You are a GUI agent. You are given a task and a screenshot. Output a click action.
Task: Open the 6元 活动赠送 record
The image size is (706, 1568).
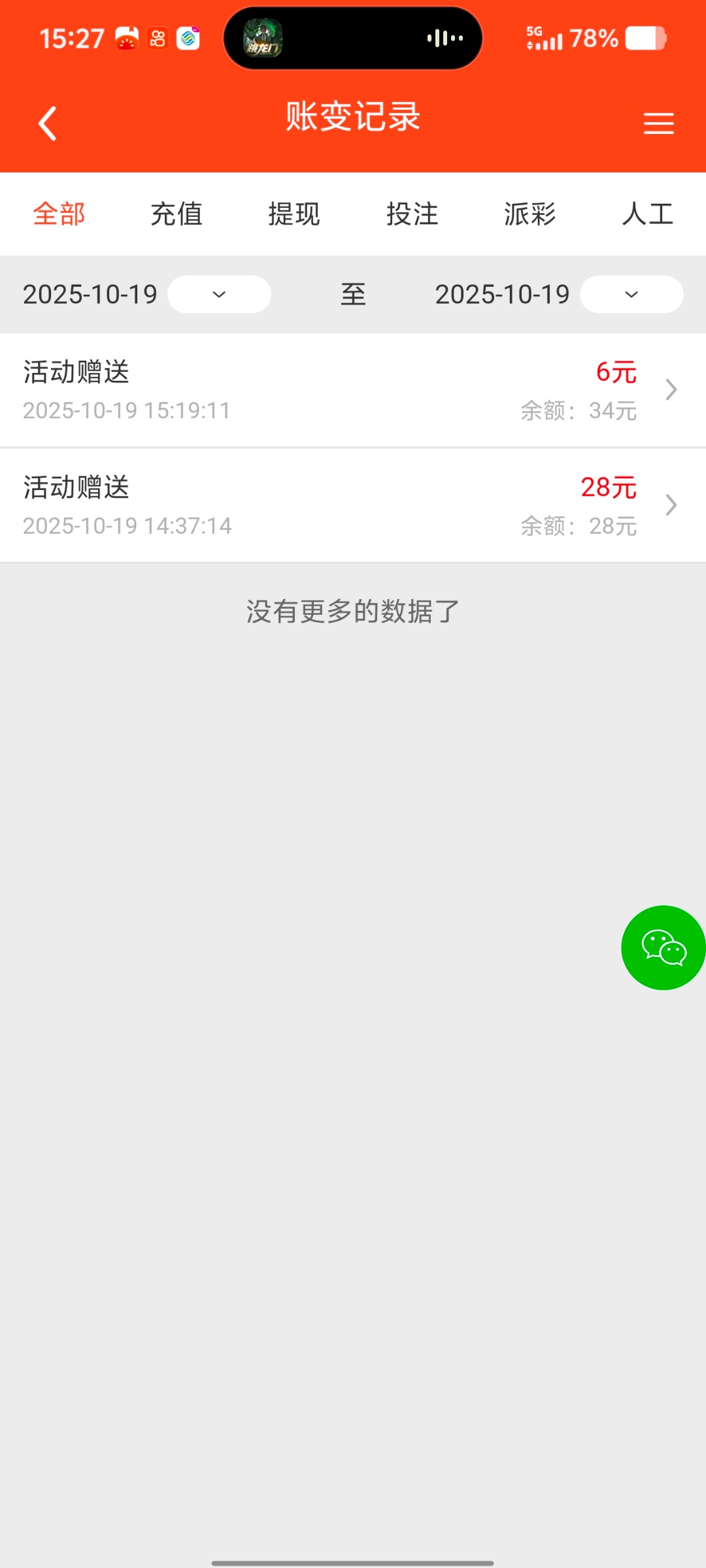[353, 390]
